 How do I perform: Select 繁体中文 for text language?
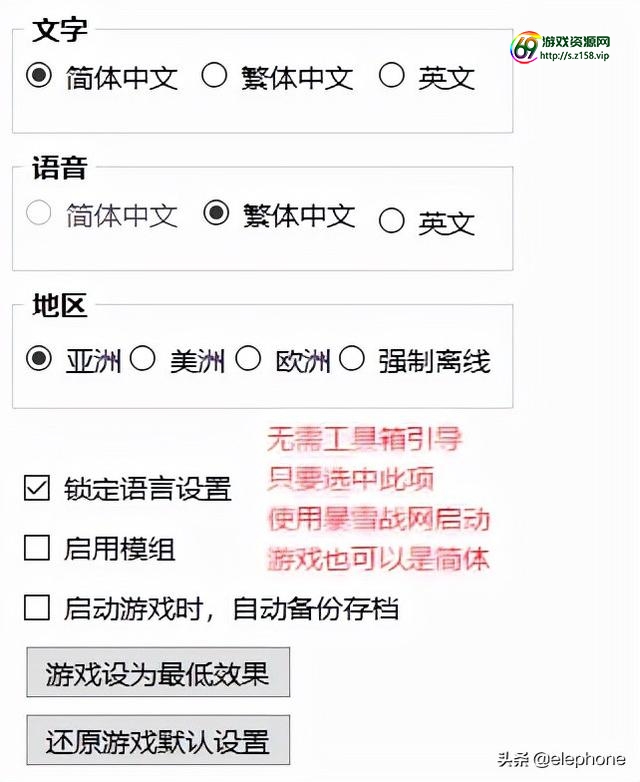pos(215,76)
